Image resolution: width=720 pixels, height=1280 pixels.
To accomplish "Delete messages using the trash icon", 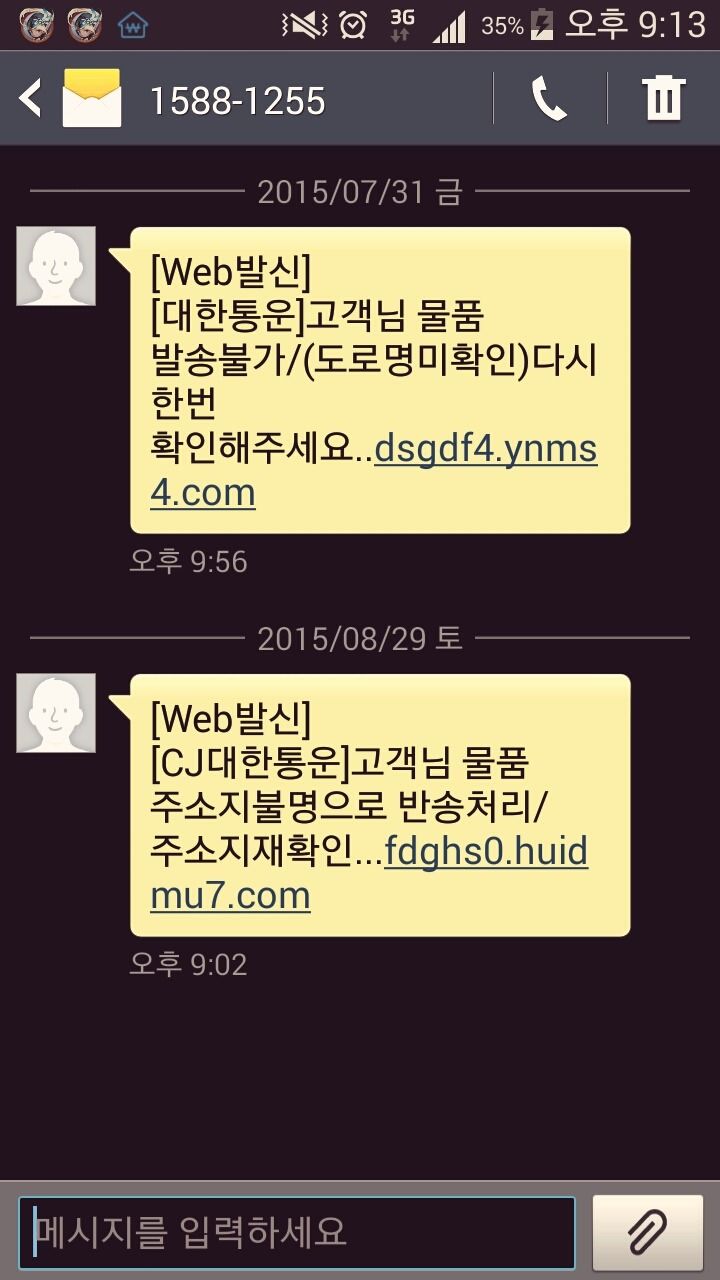I will (x=663, y=99).
